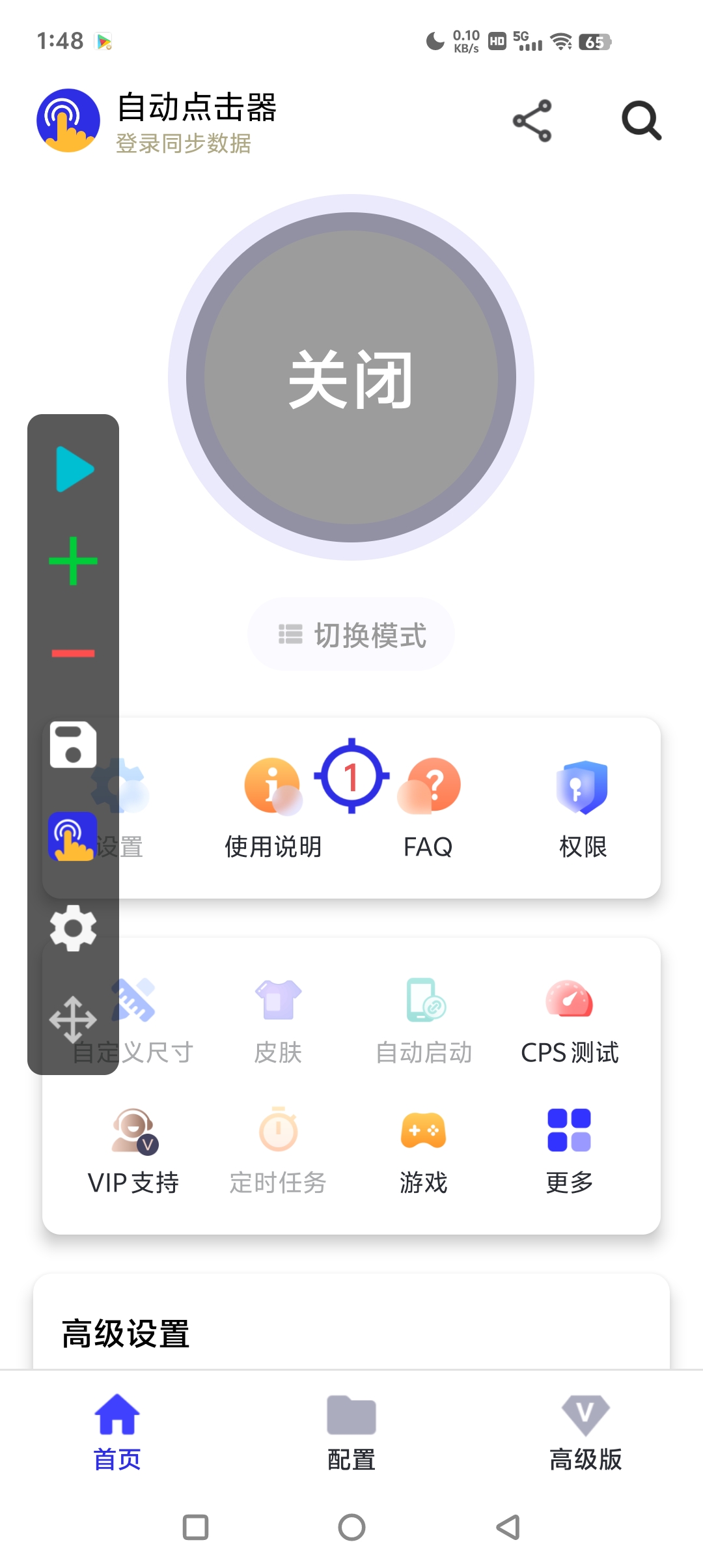This screenshot has height=1568, width=703.
Task: Open 权限 permissions
Action: tap(583, 807)
